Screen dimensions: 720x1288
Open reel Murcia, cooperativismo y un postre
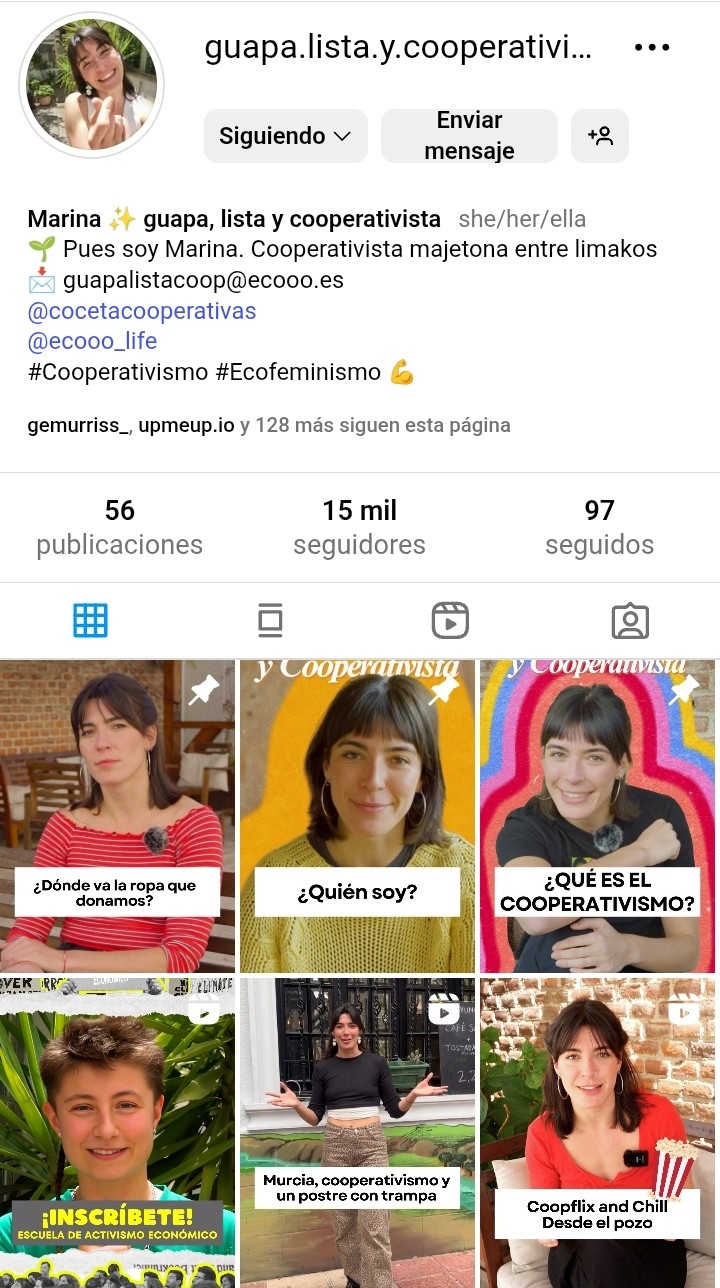[x=357, y=1133]
